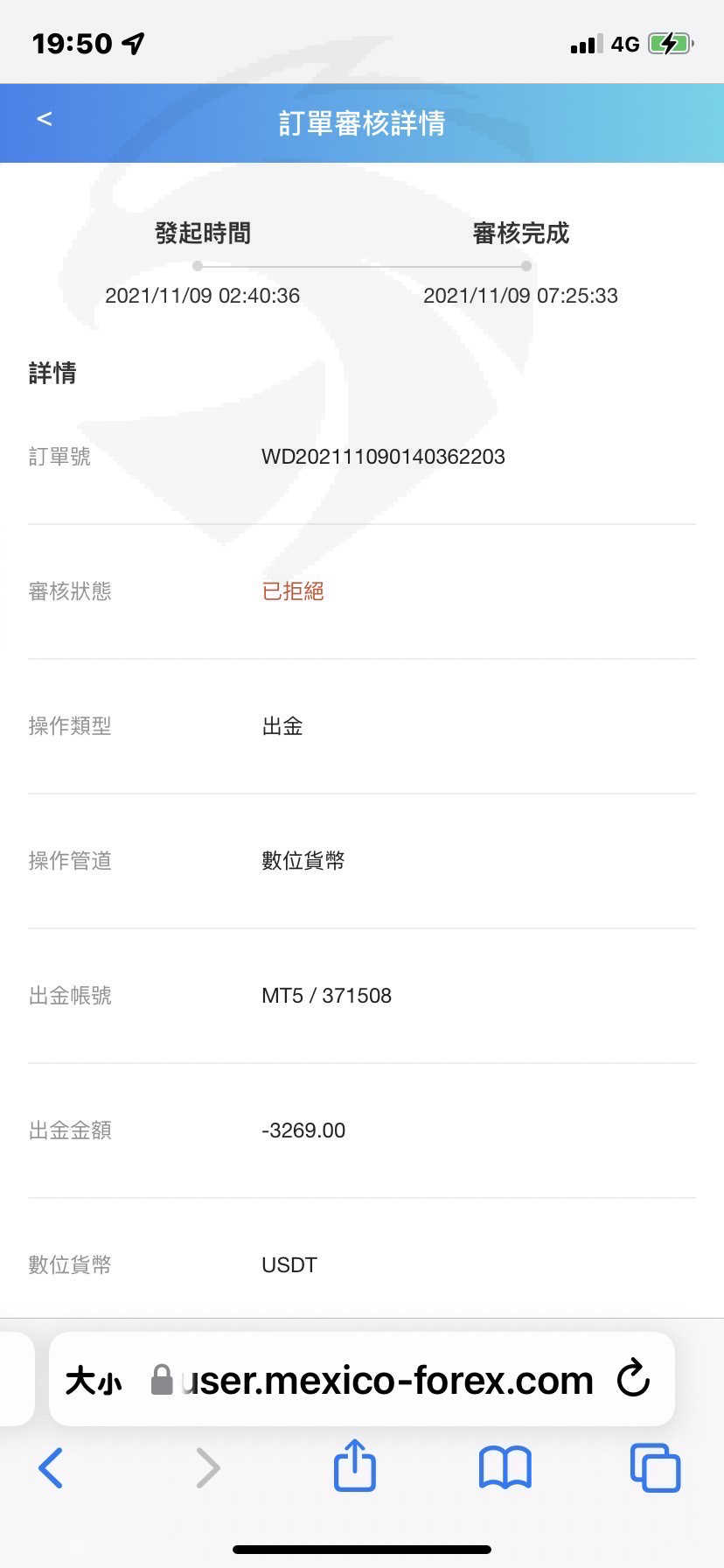Navigate back in Safari browser history
The height and width of the screenshot is (1568, 724).
[x=51, y=1468]
